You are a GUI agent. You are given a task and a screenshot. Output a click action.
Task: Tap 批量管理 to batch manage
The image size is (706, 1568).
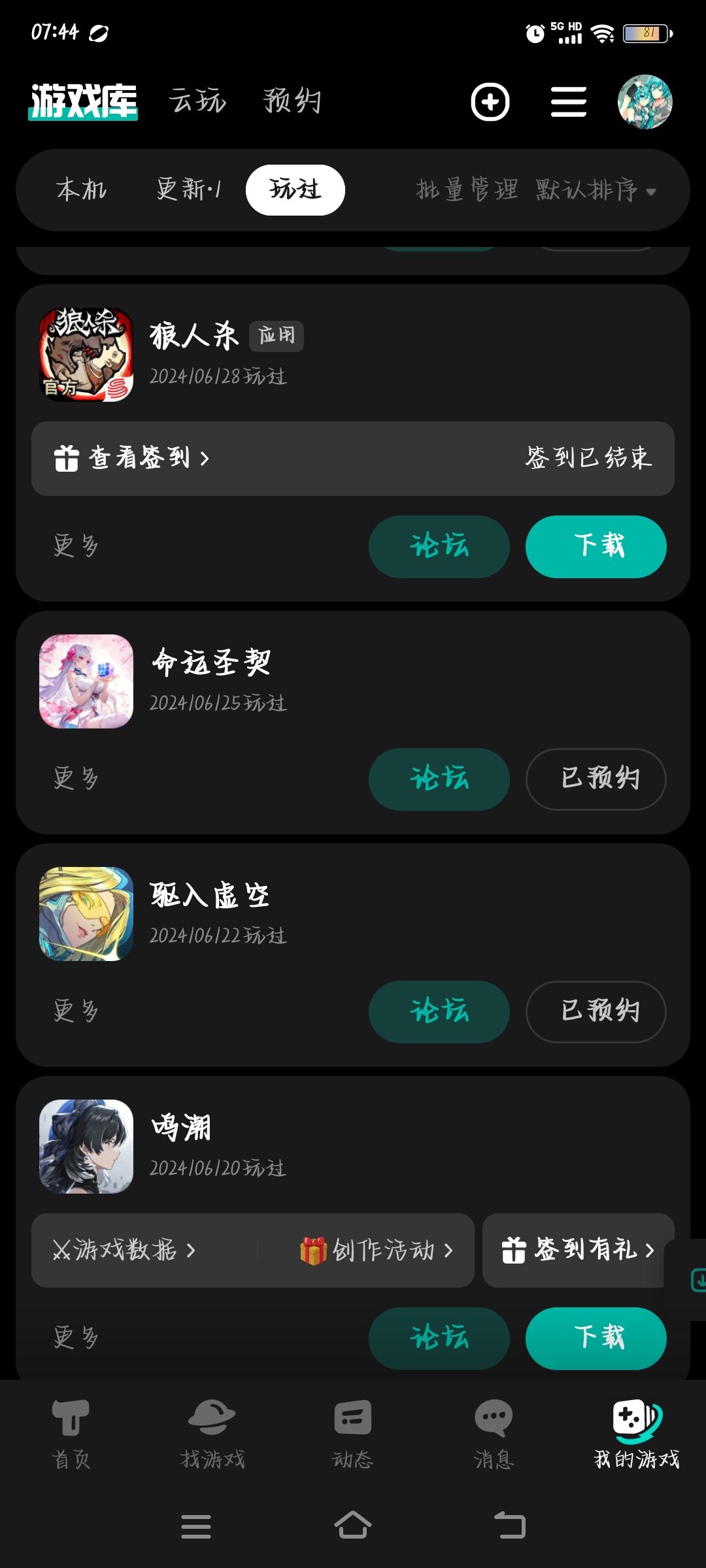[467, 190]
